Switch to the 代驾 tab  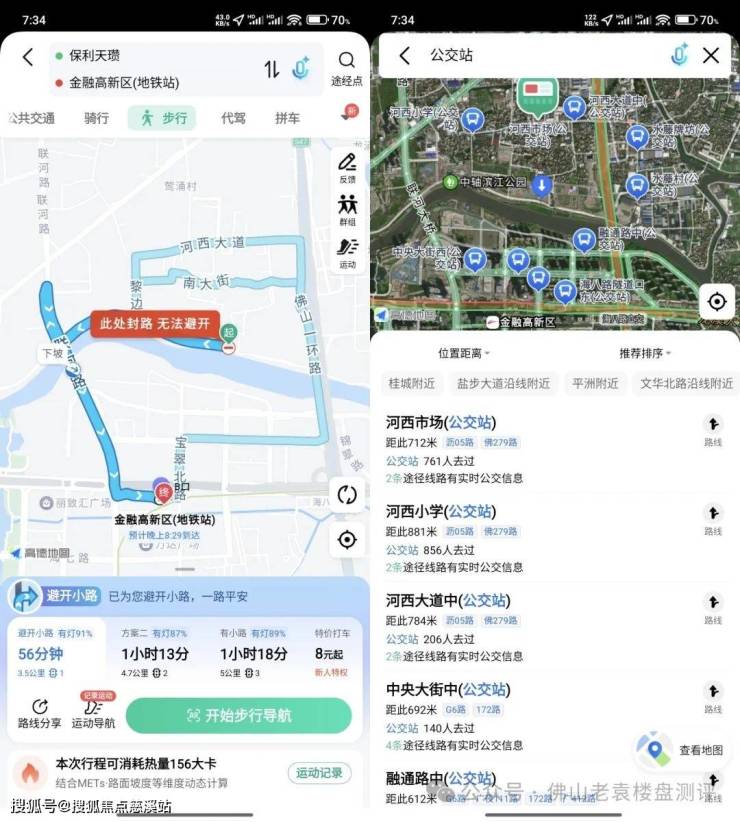[233, 118]
